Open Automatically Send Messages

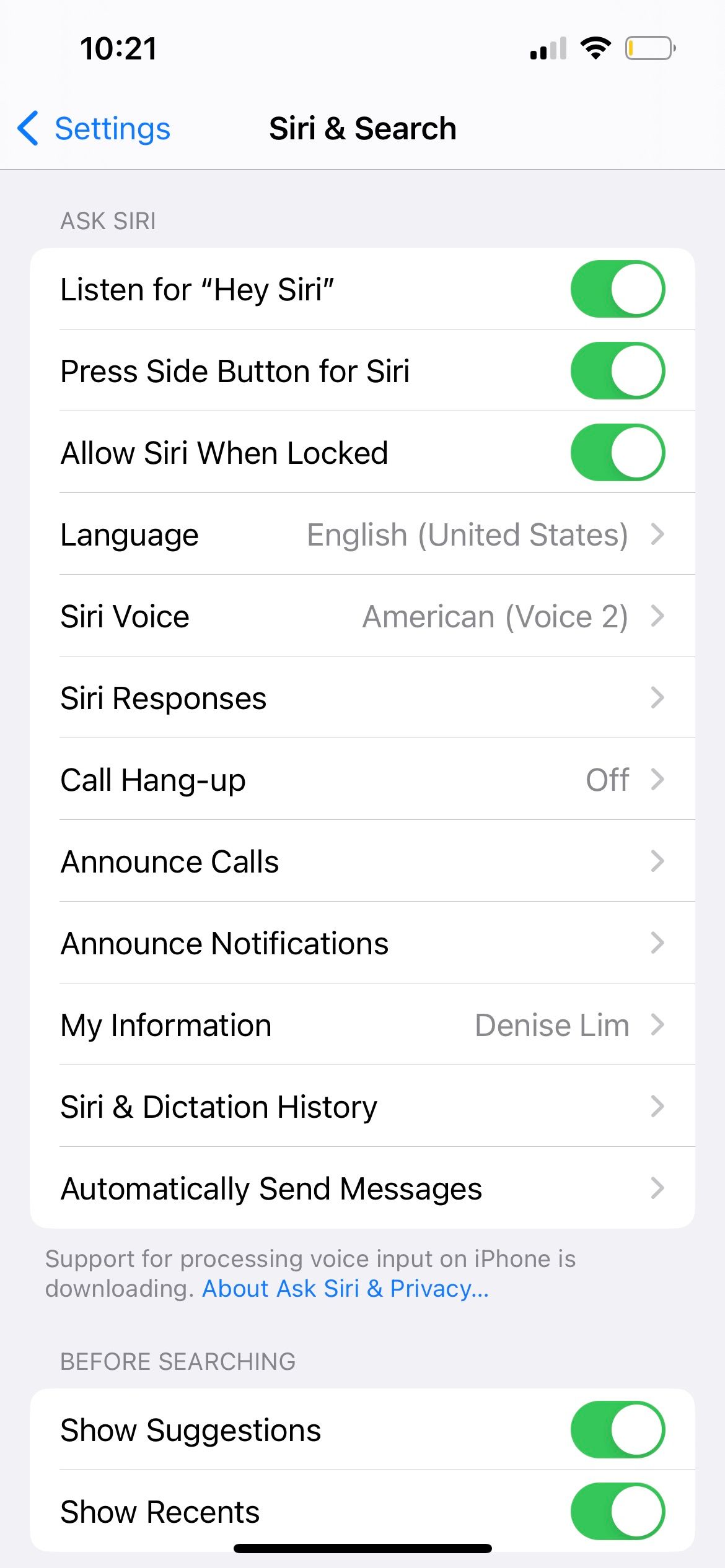pyautogui.click(x=362, y=1188)
